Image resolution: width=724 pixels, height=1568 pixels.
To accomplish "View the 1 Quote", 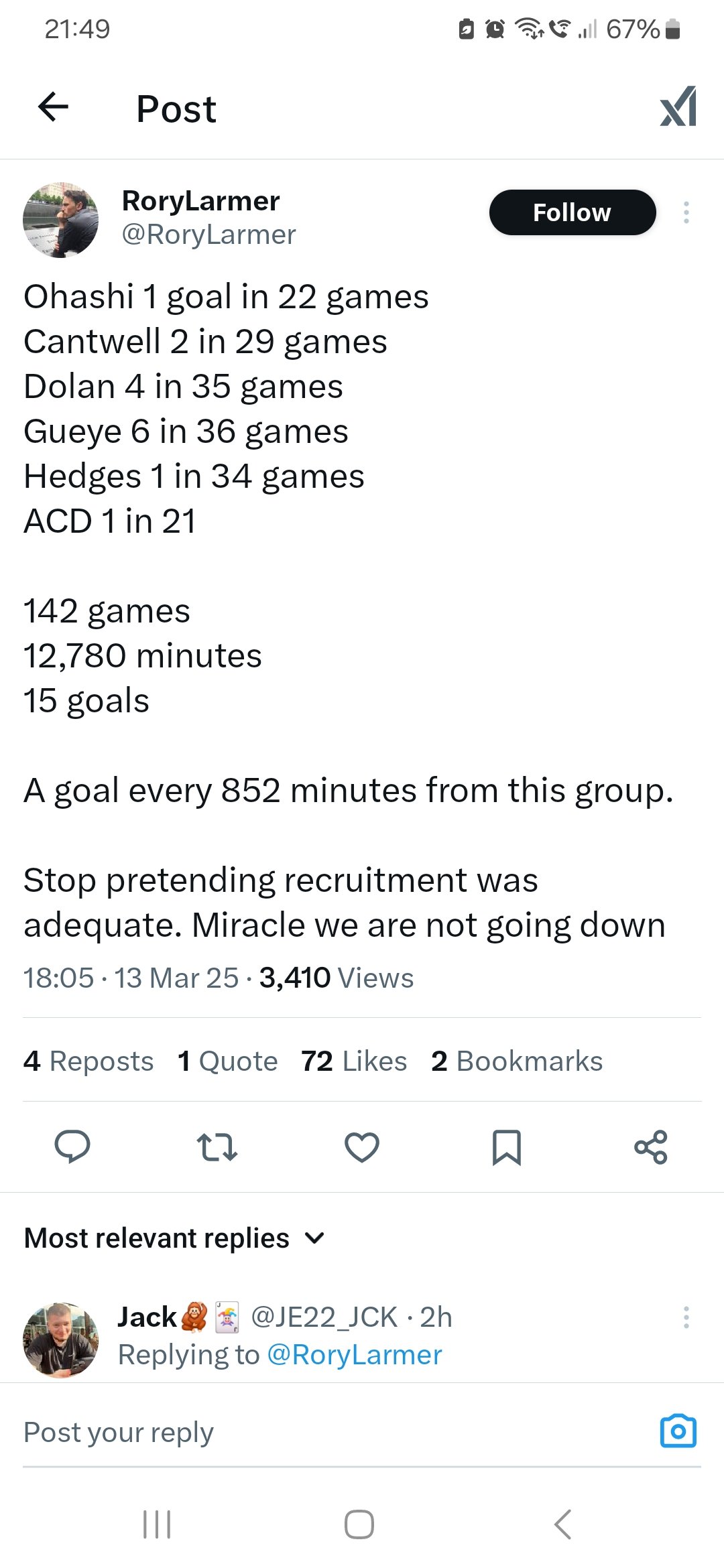I will [227, 1061].
